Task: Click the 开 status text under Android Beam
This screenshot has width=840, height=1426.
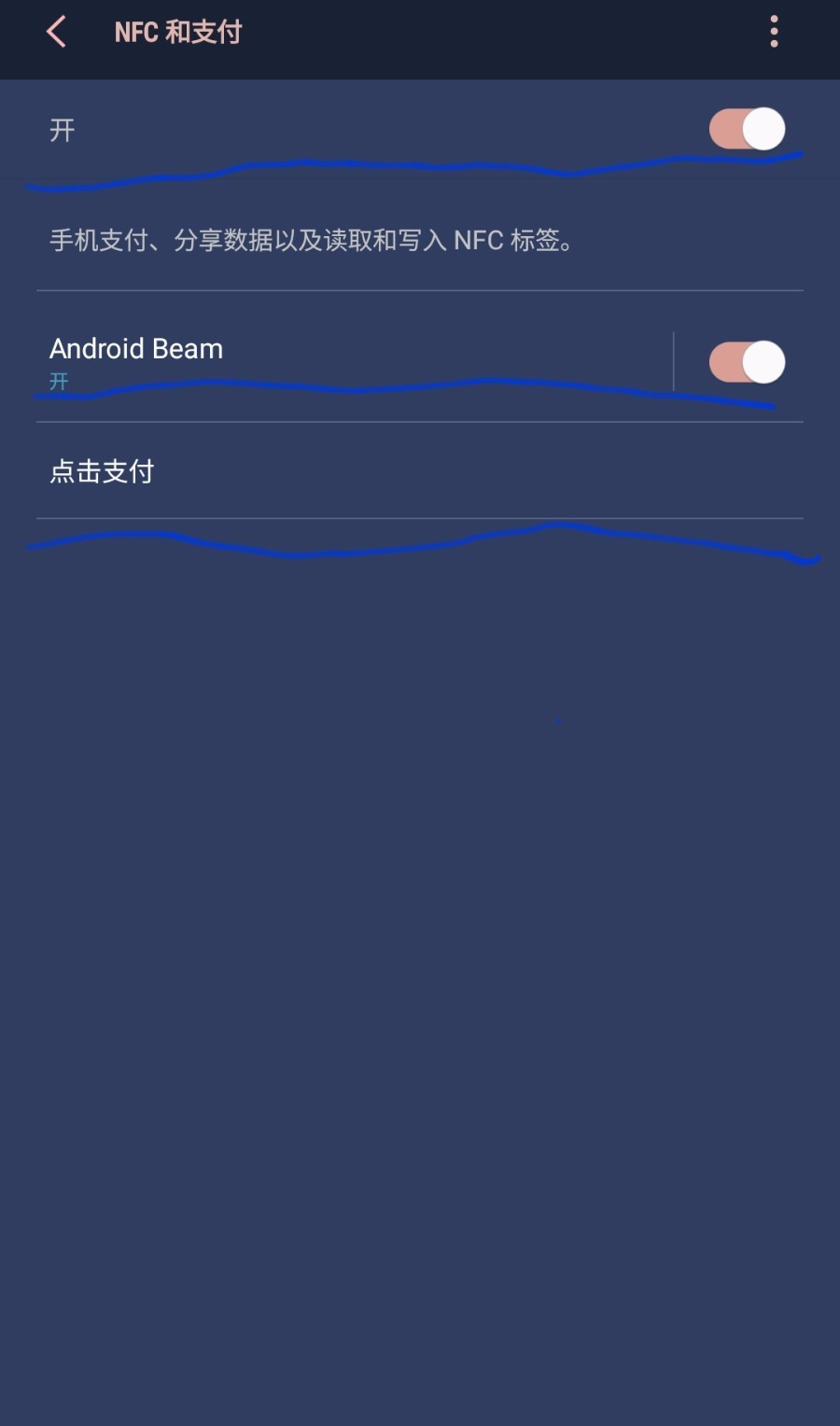Action: click(x=58, y=381)
